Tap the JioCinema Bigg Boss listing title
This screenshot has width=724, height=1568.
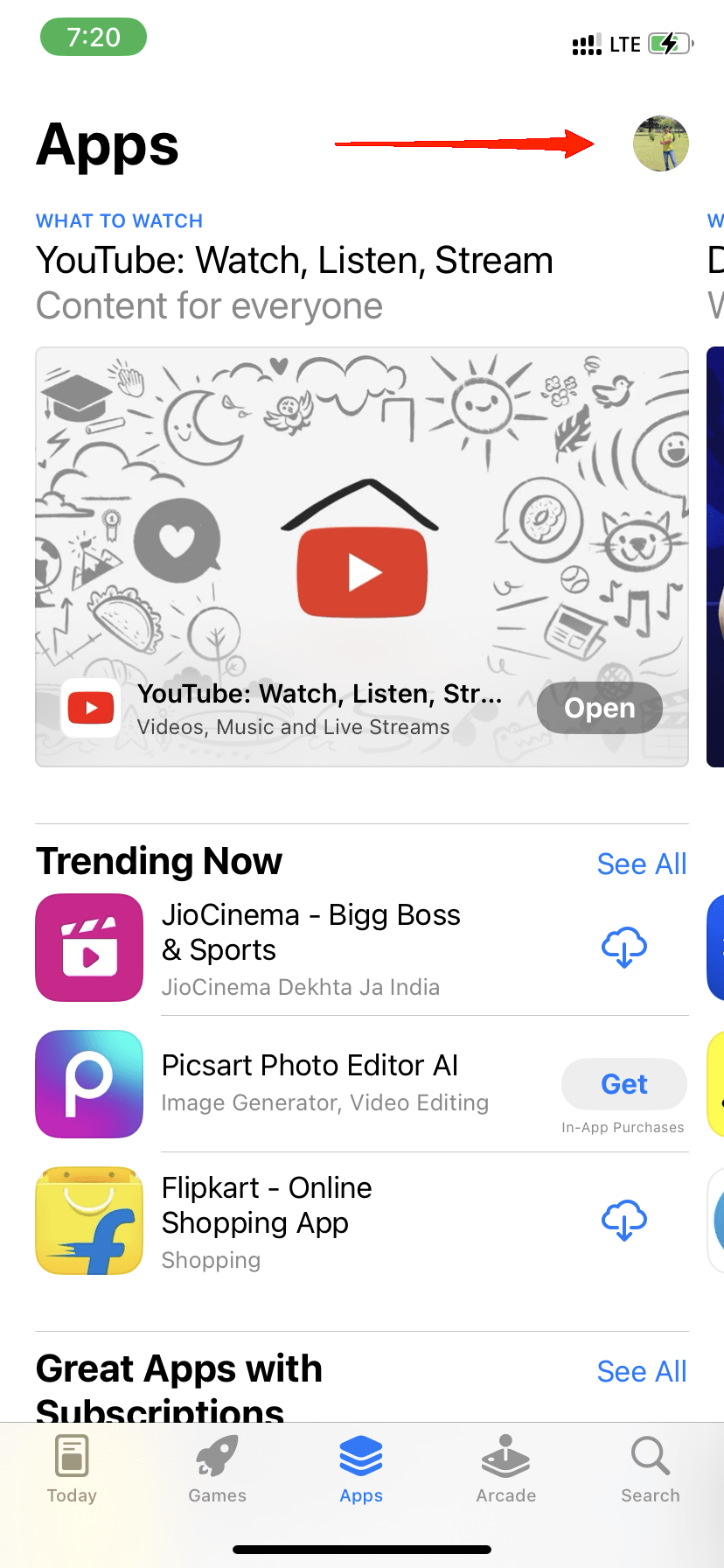tap(310, 932)
